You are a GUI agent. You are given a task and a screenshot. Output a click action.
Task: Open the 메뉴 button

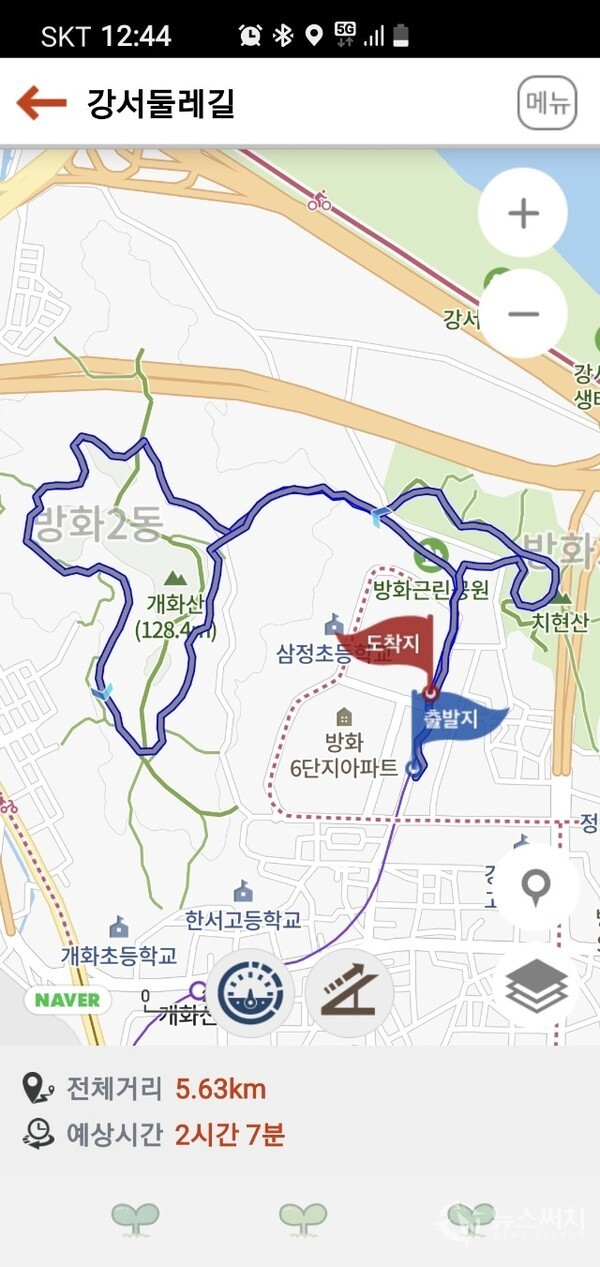click(x=547, y=103)
